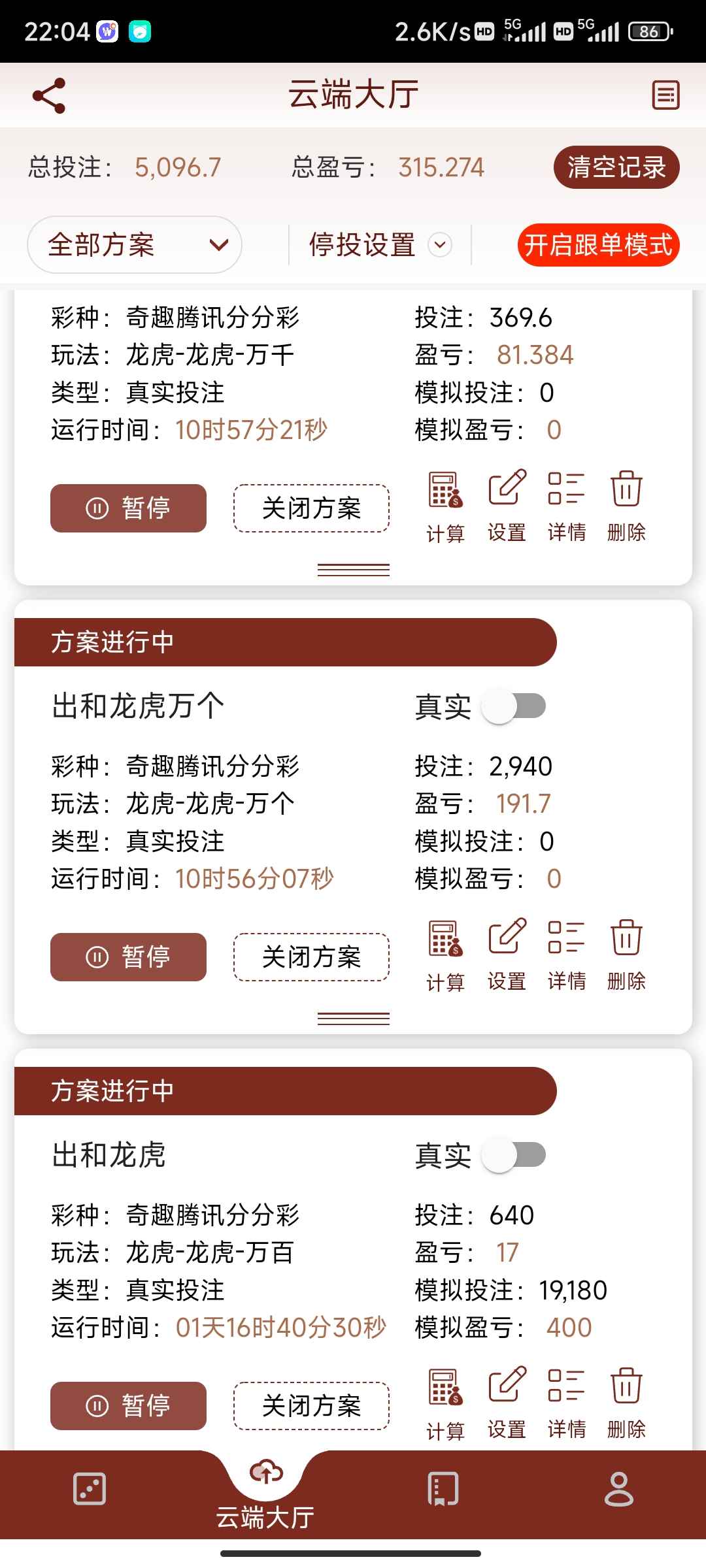Pause the 出和龙虎万个 plan
Image resolution: width=706 pixels, height=1568 pixels.
(x=128, y=957)
